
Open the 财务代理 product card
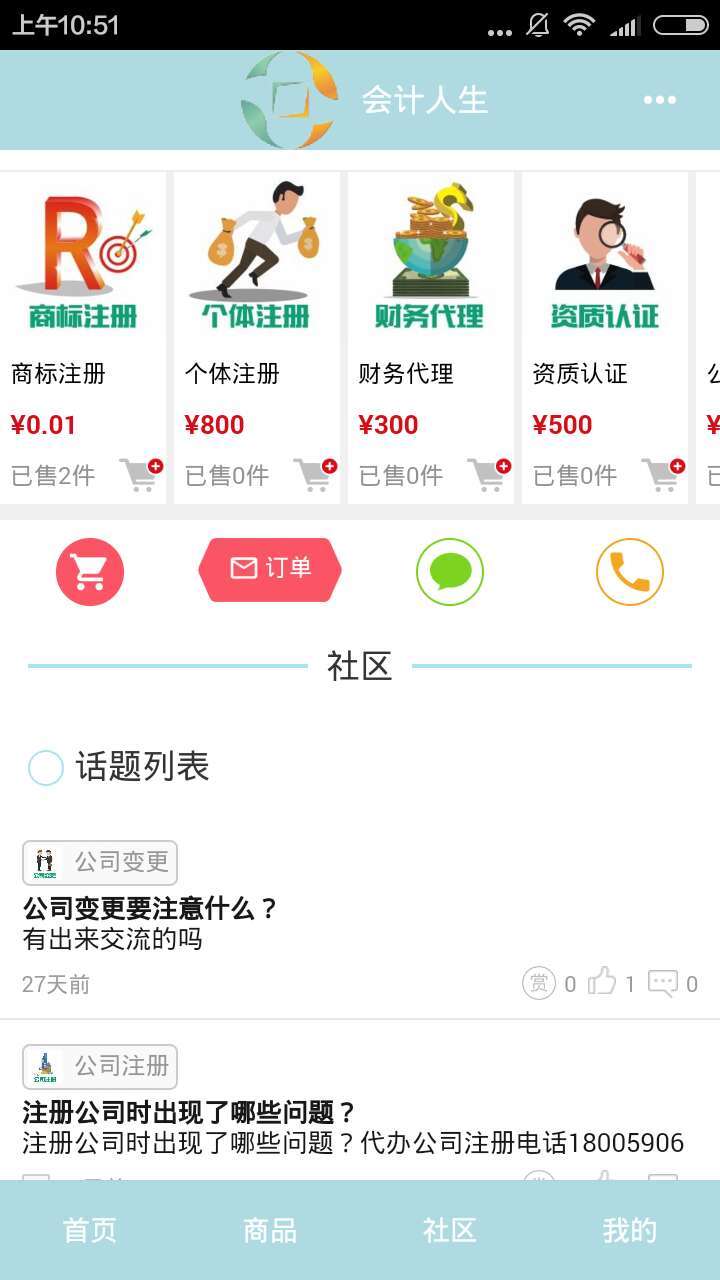tap(430, 260)
